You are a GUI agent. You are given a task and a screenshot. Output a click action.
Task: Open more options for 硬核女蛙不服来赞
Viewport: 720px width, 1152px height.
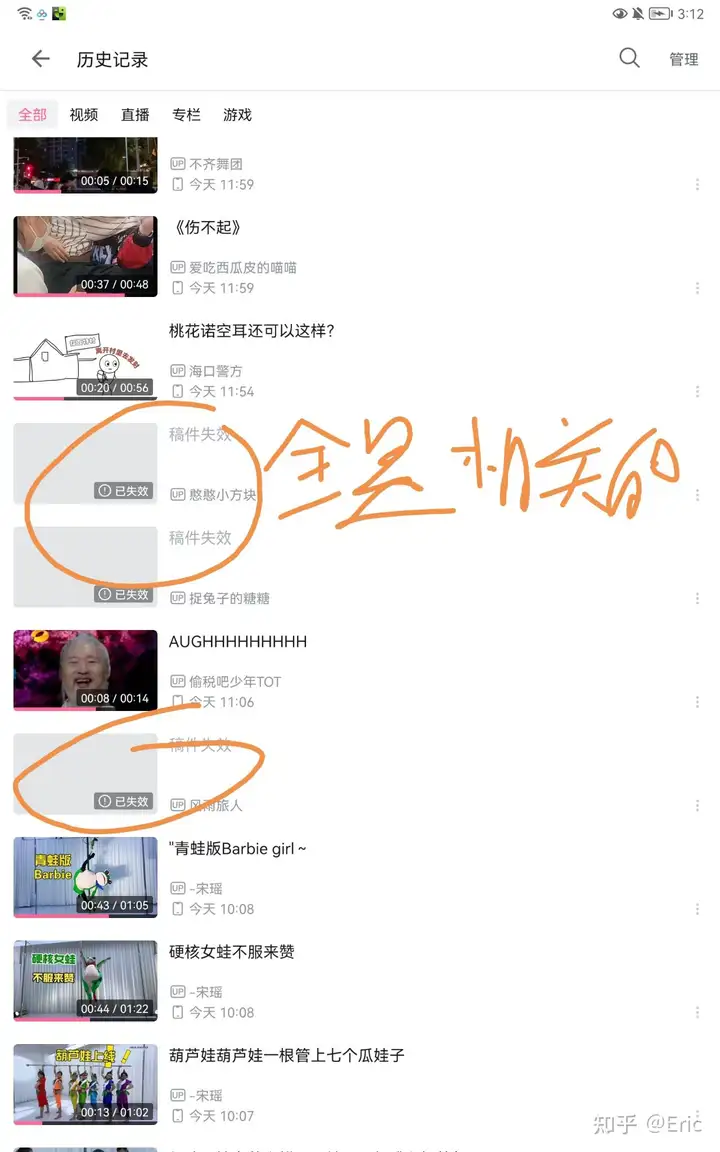click(x=696, y=1012)
